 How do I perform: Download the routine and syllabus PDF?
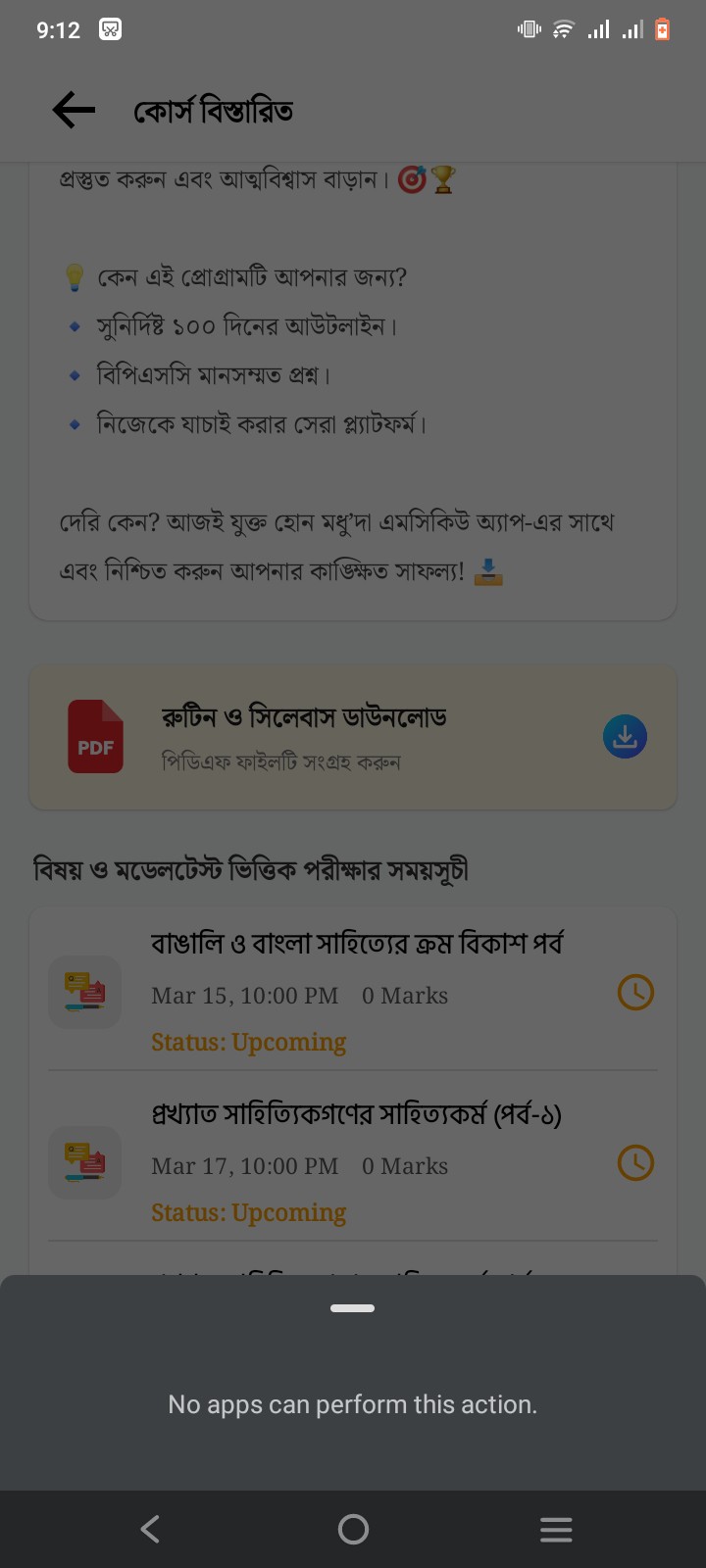pyautogui.click(x=625, y=737)
